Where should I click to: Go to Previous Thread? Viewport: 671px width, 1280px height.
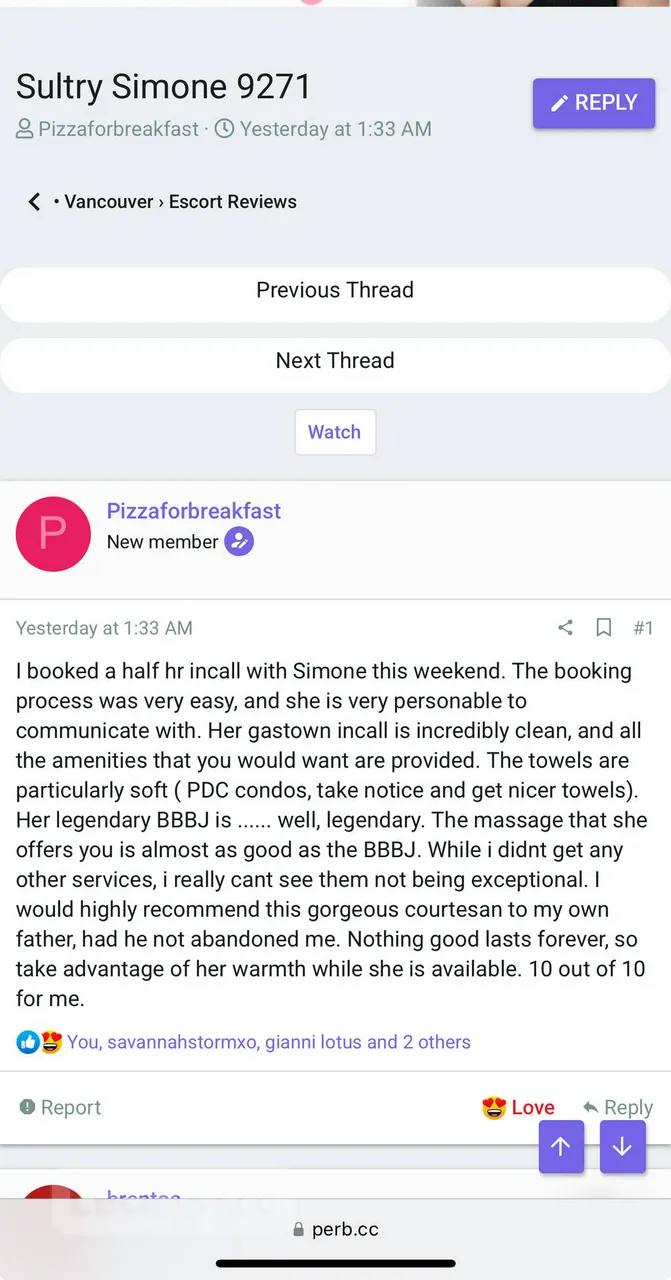click(x=335, y=291)
